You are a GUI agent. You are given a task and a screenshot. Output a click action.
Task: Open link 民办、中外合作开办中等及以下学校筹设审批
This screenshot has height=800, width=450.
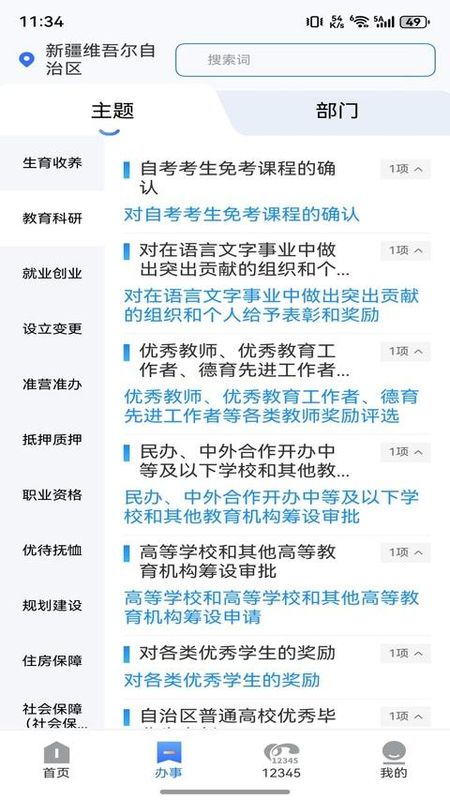click(271, 507)
